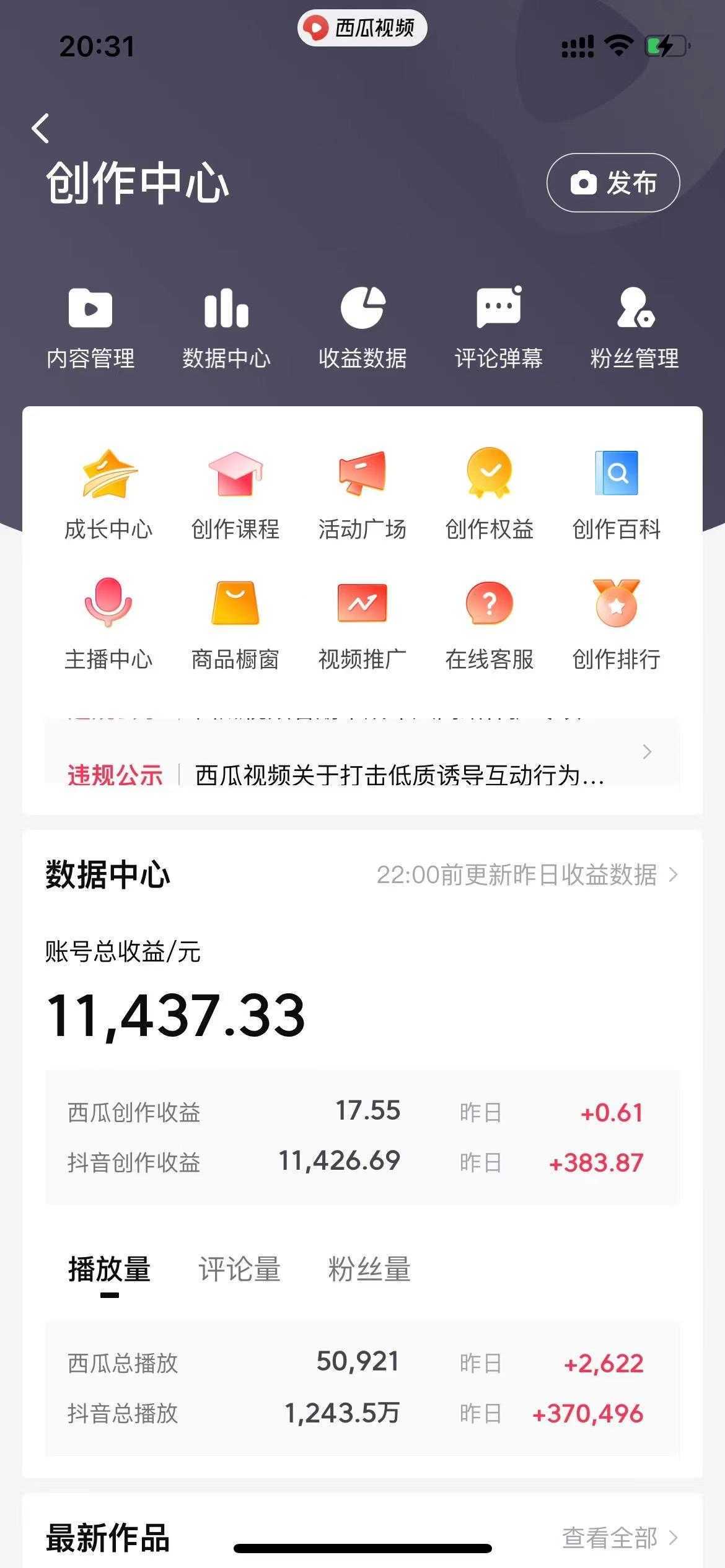
Task: Open the 数据中心 detail chevron
Action: click(x=674, y=876)
